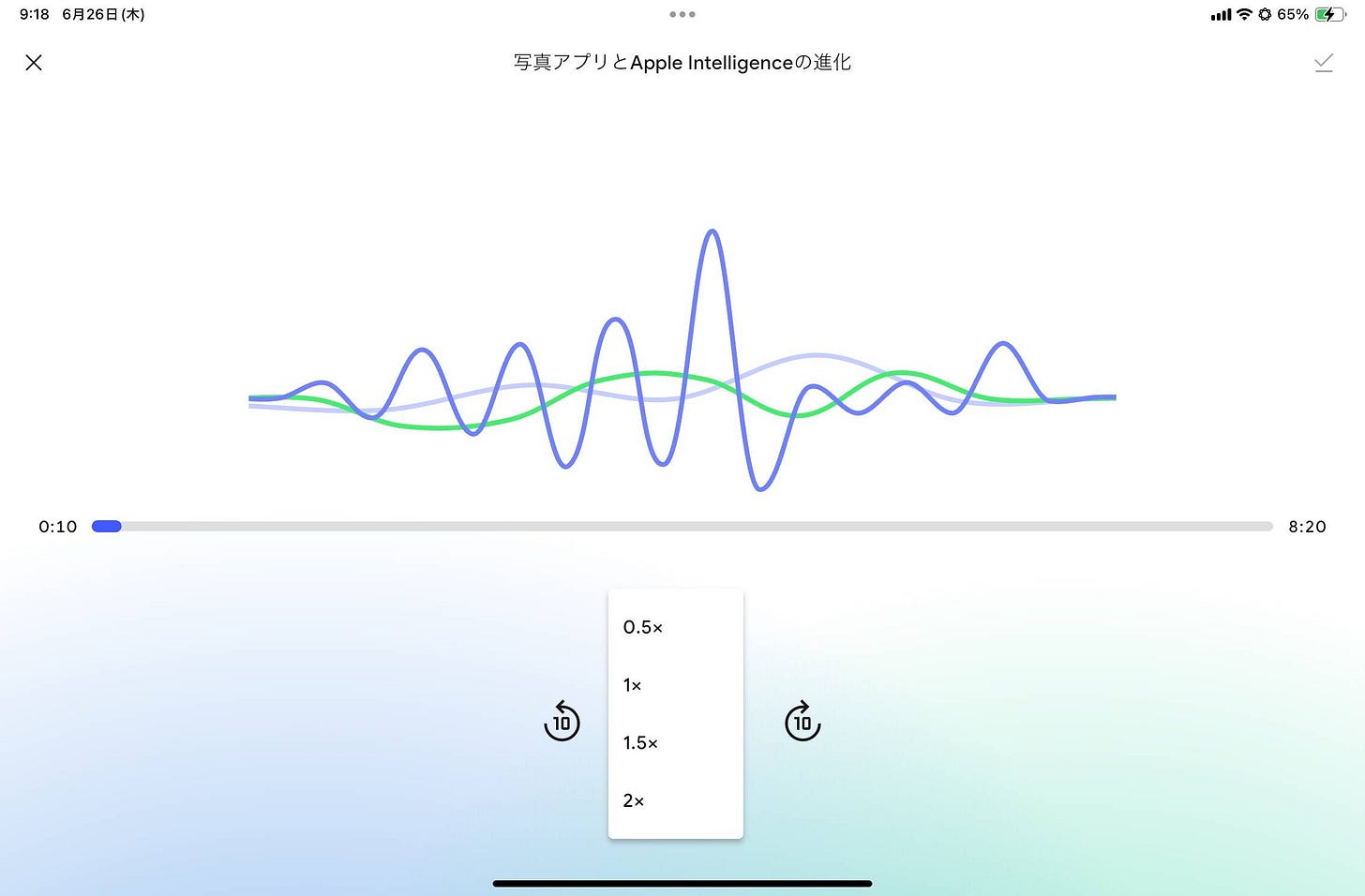The width and height of the screenshot is (1365, 896).
Task: Select 0.5× playback speed
Action: [x=643, y=627]
